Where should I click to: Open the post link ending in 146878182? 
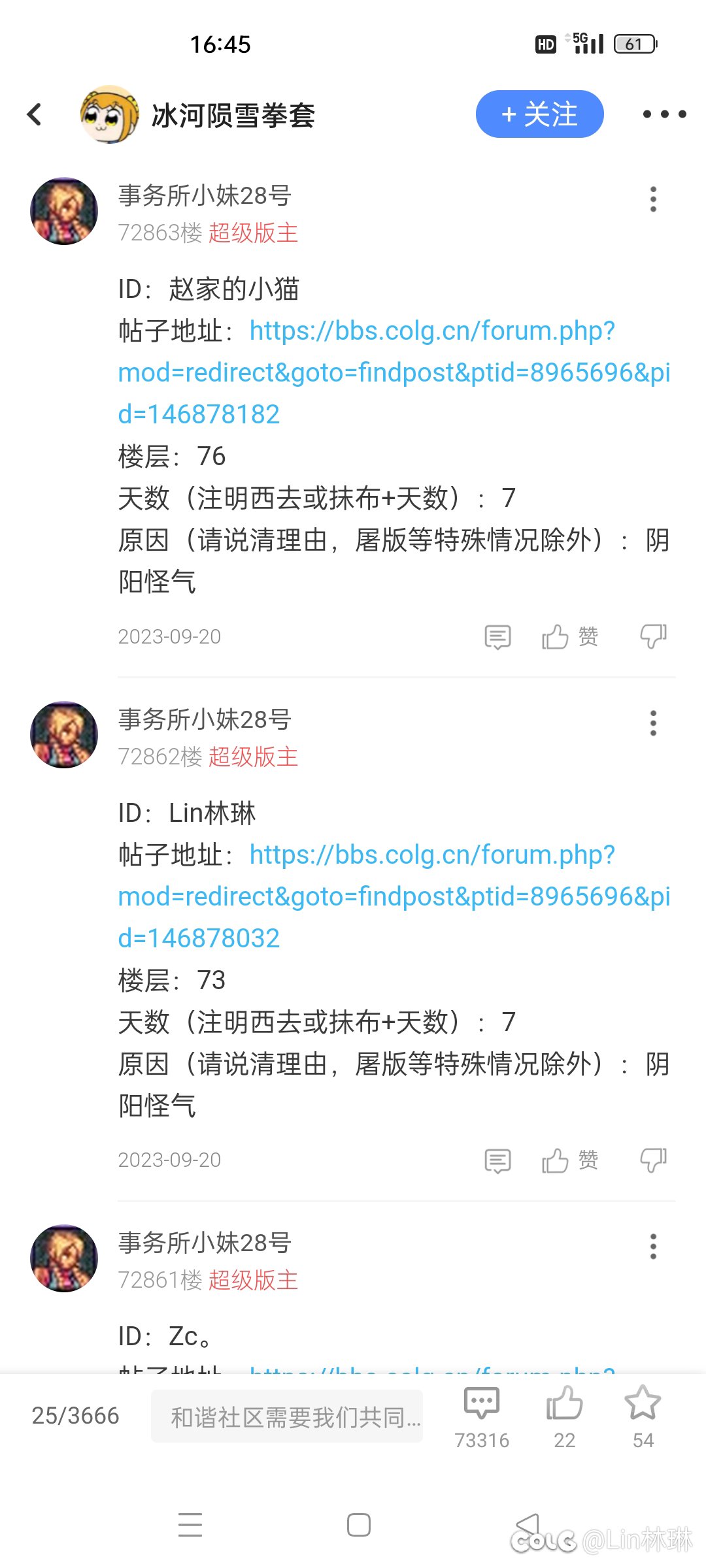coord(394,372)
